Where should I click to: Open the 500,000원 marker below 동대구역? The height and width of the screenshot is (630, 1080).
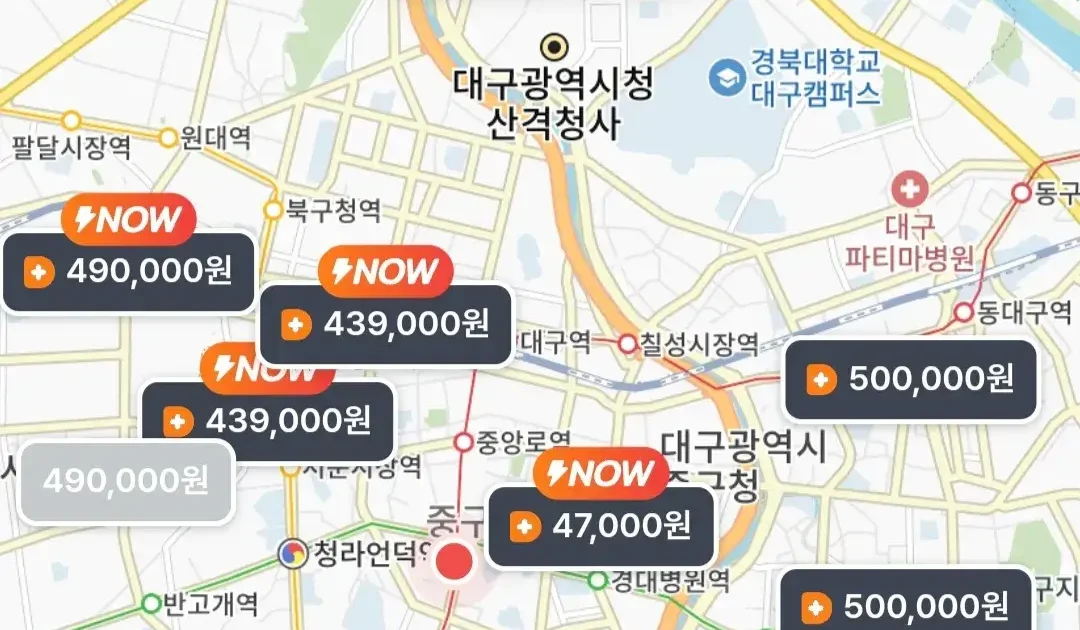tap(911, 379)
